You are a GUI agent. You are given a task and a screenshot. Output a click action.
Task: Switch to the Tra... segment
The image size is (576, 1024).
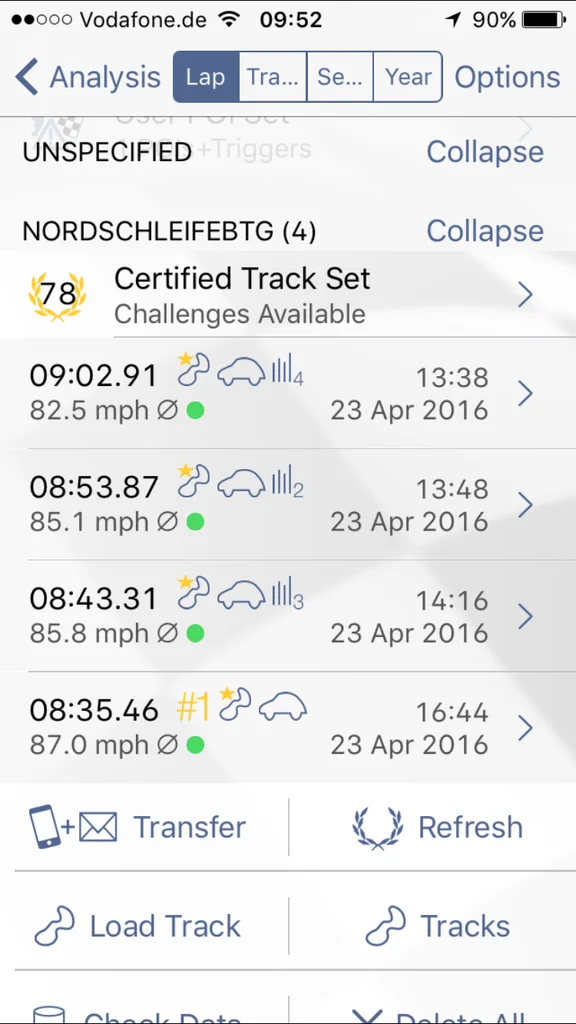(x=272, y=77)
